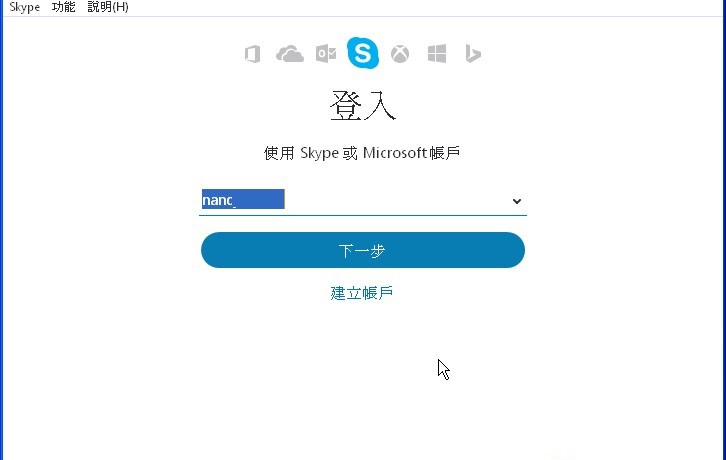Open the Skype menu
Image resolution: width=726 pixels, height=460 pixels.
(x=24, y=7)
